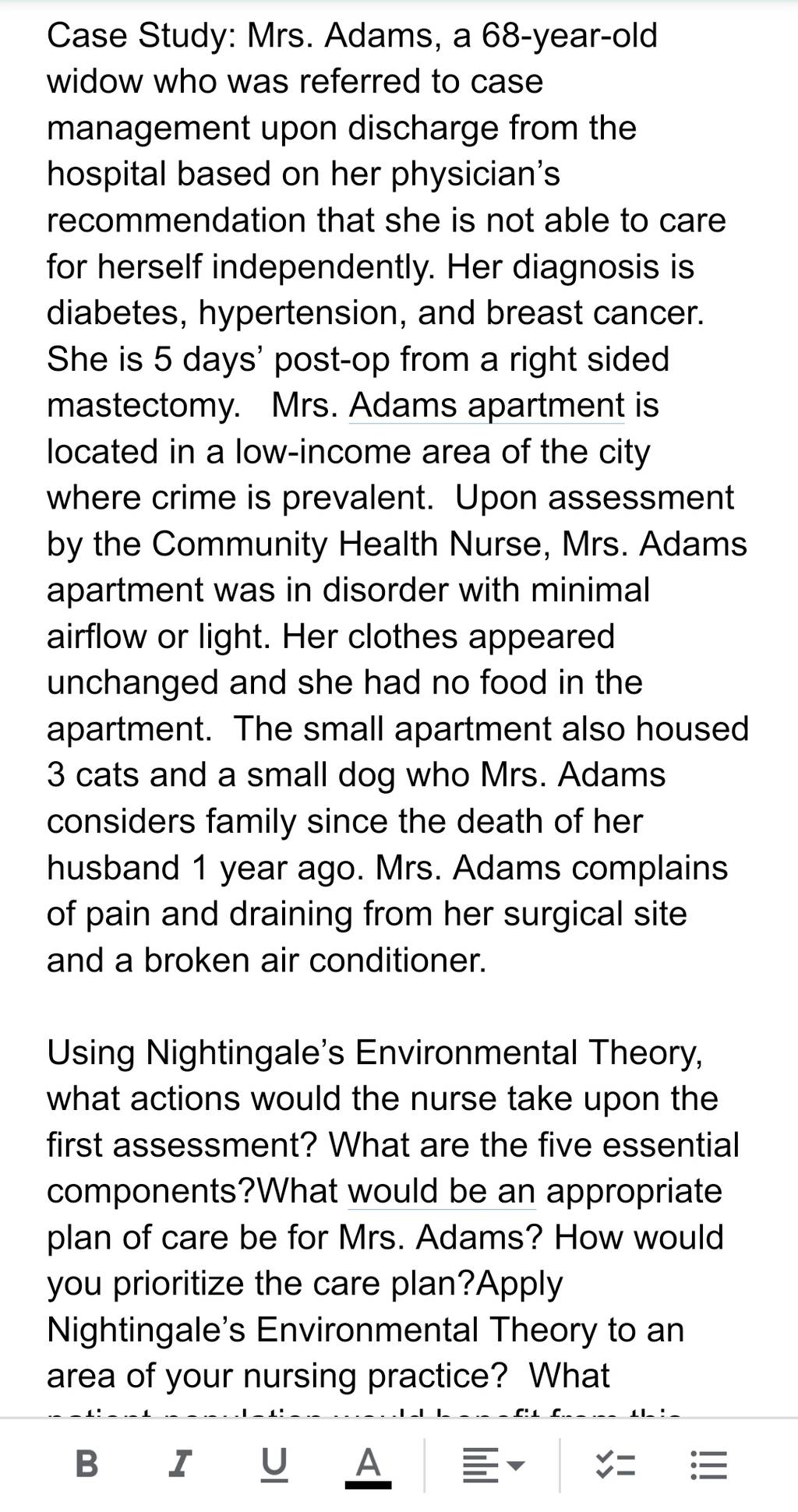798x1512 pixels.
Task: Toggle italic formatting
Action: [179, 1465]
